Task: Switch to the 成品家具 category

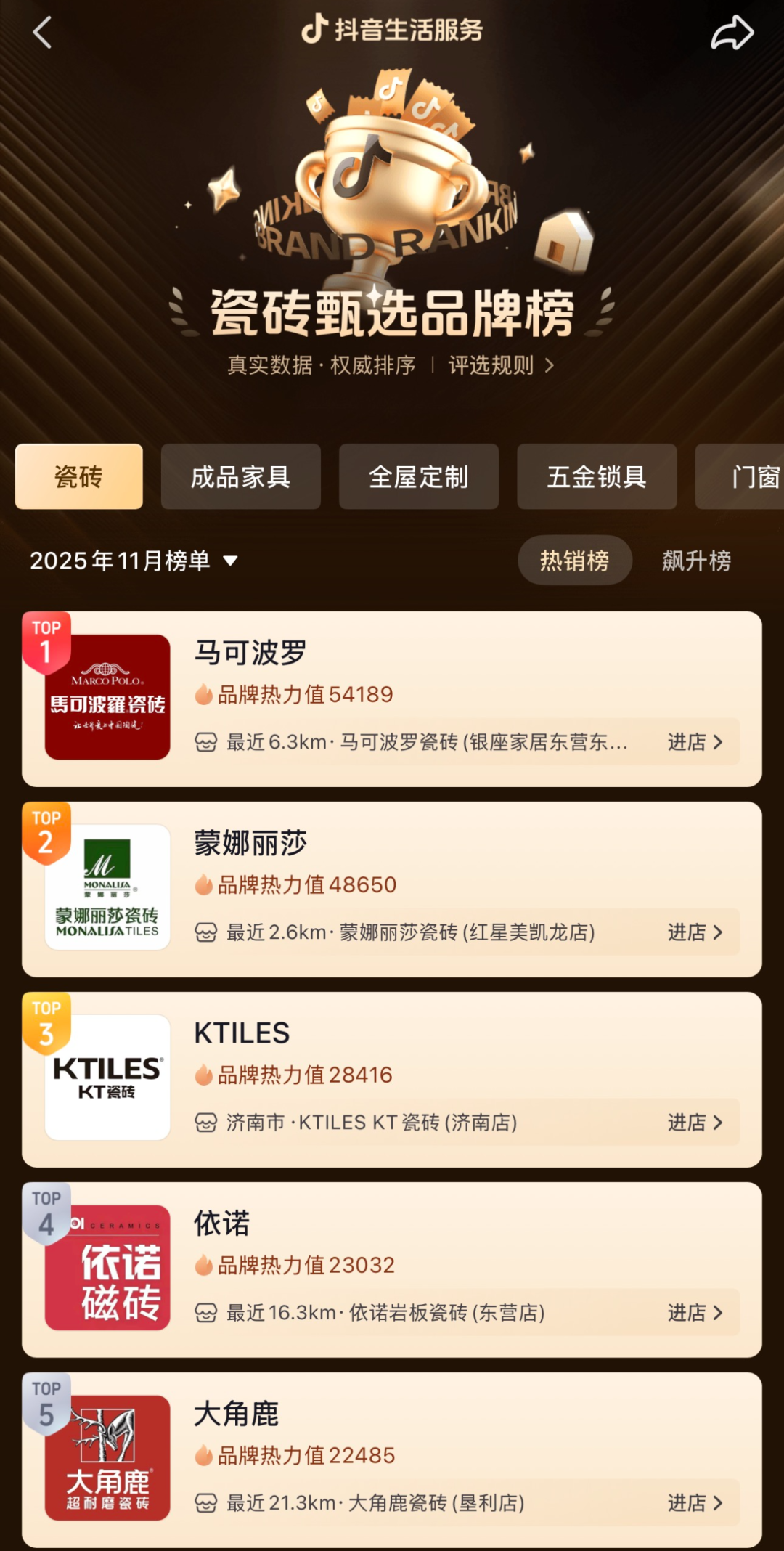Action: (x=240, y=477)
